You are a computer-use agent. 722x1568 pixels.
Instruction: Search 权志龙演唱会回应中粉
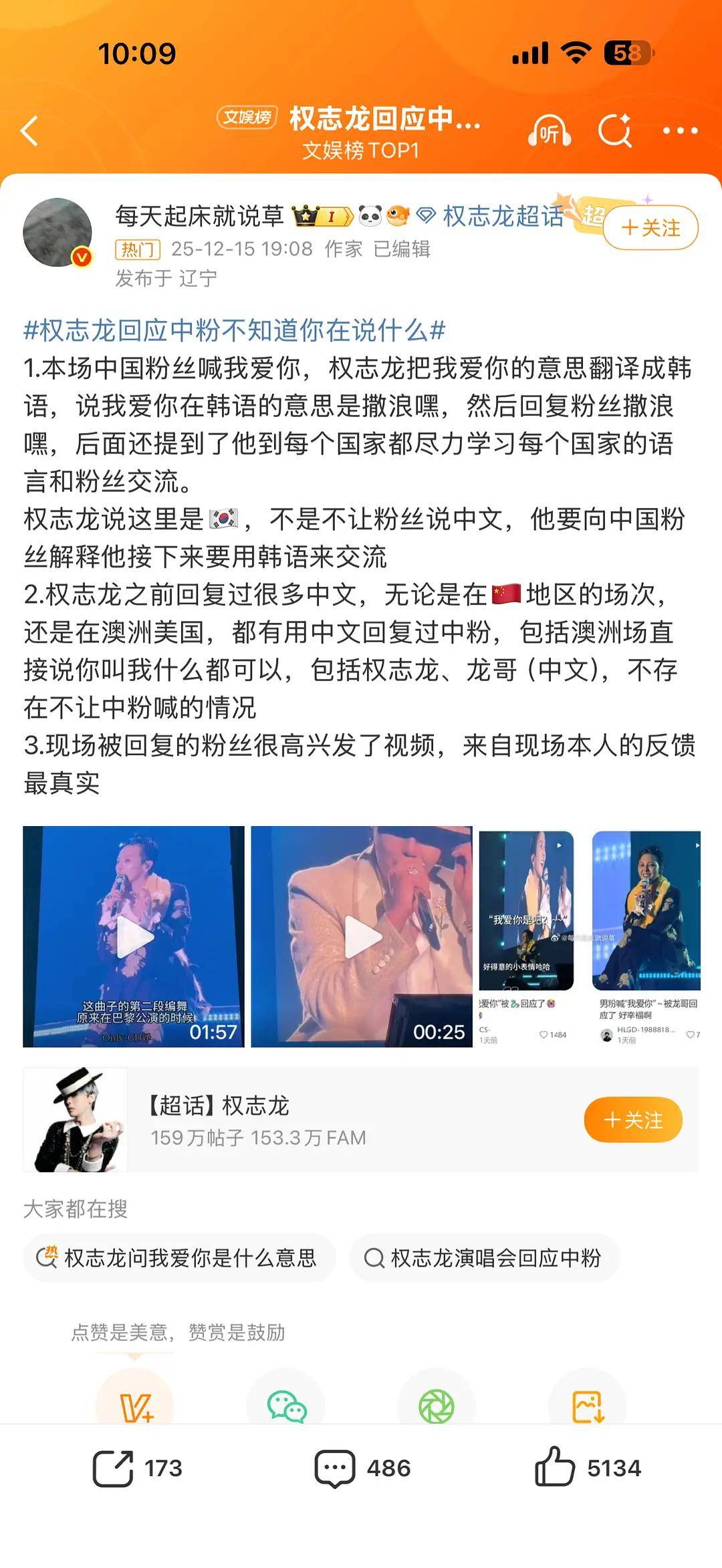484,1258
